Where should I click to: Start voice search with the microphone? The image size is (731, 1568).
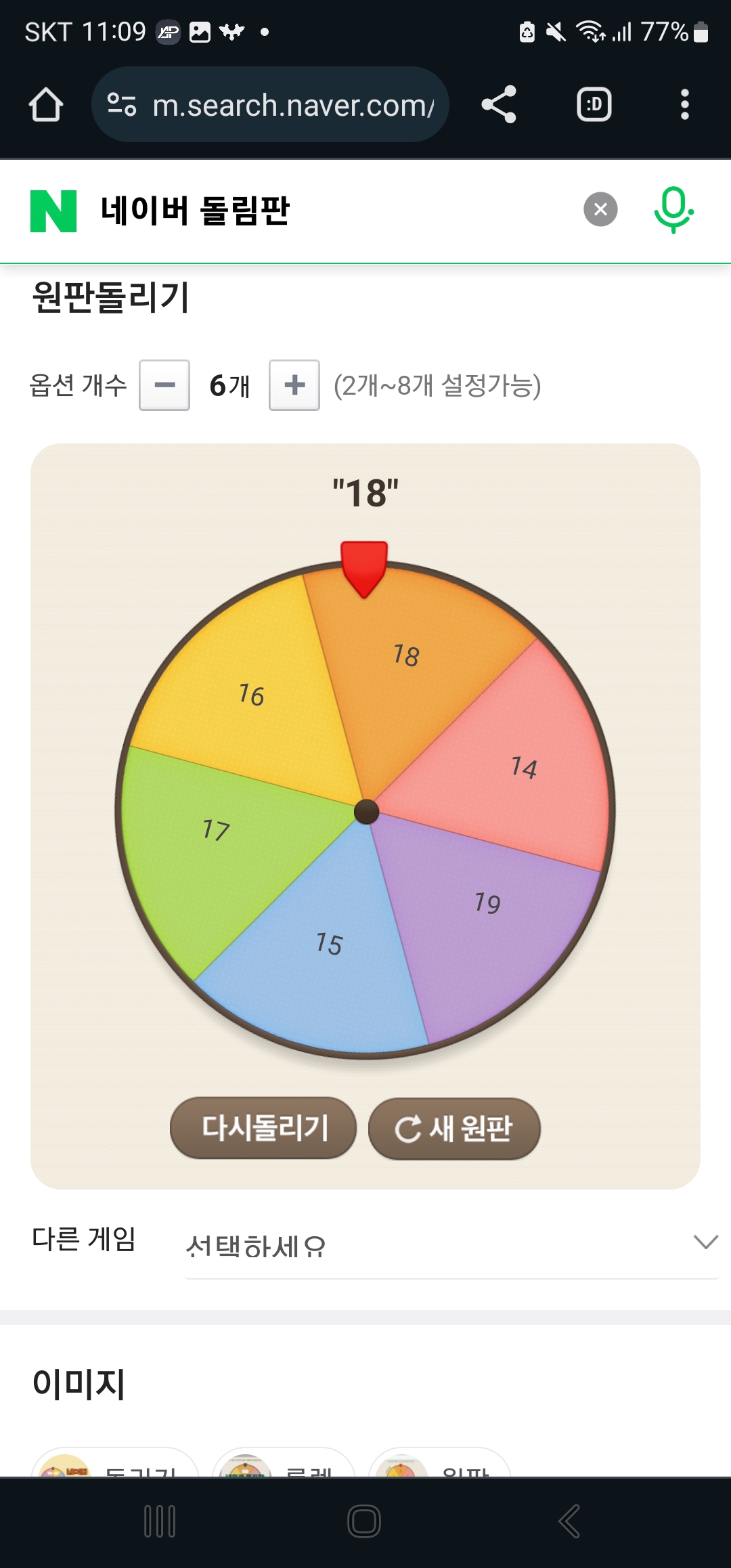pyautogui.click(x=673, y=210)
